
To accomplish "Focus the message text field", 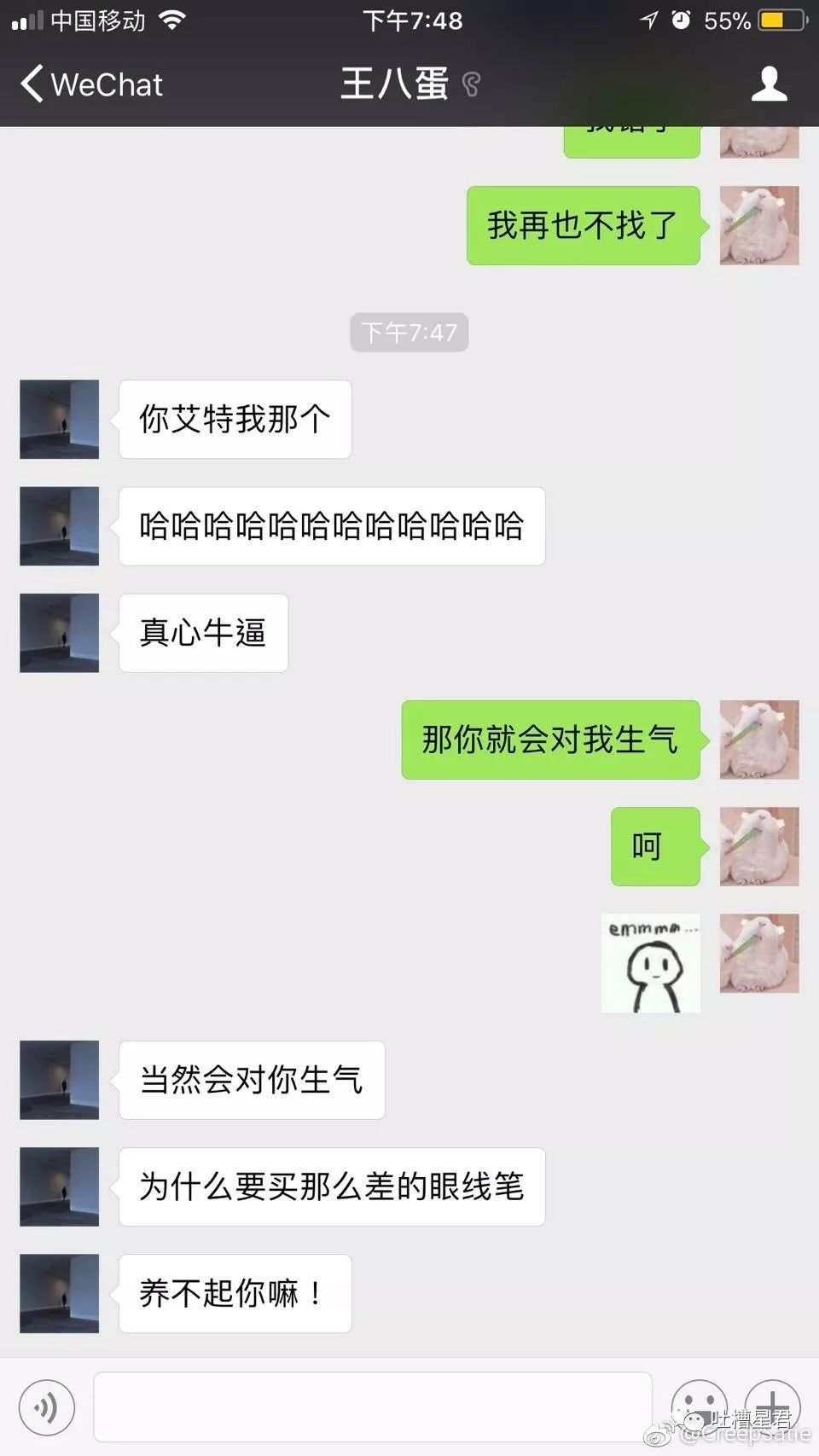I will click(372, 1407).
